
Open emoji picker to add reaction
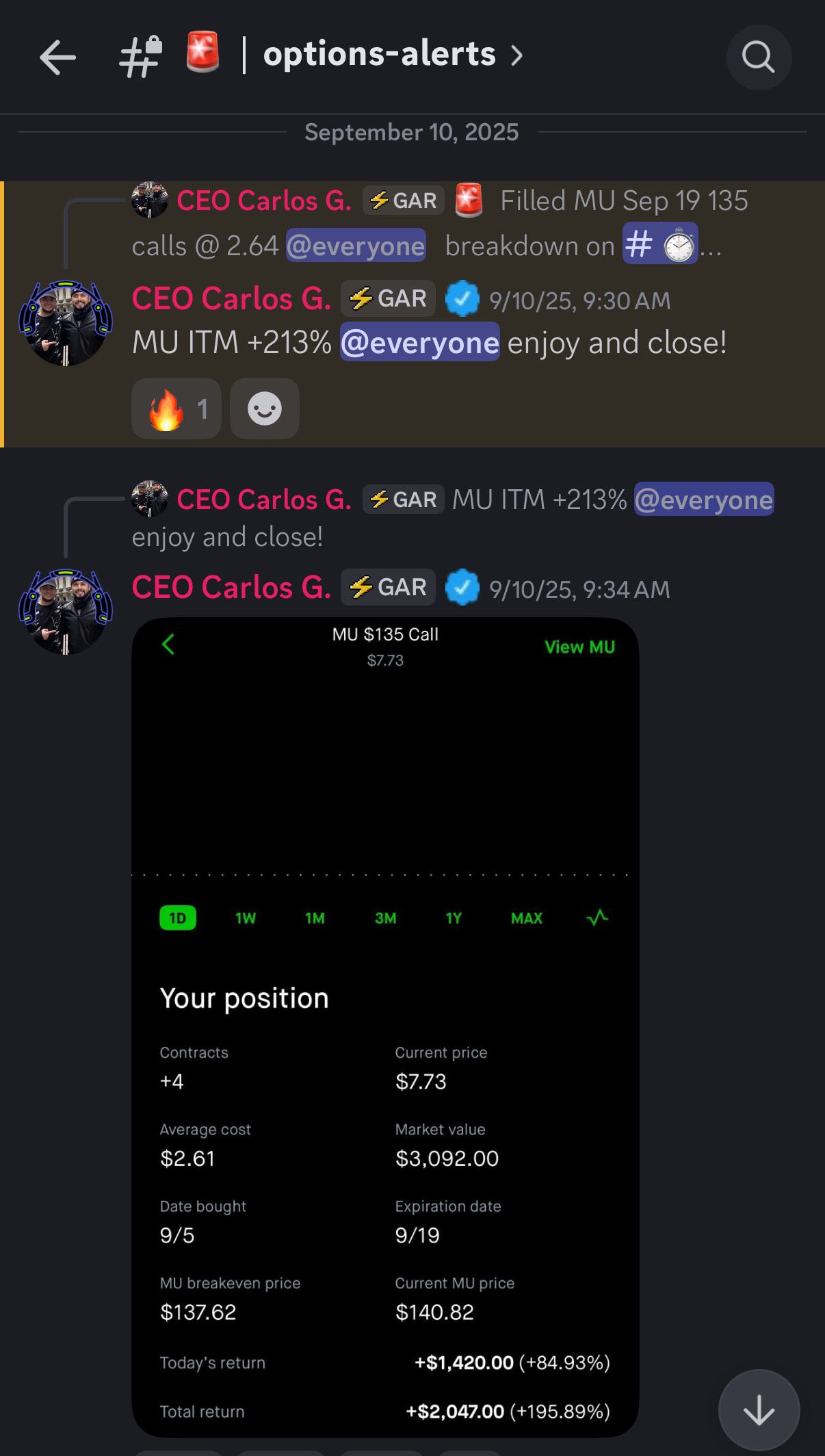click(265, 409)
